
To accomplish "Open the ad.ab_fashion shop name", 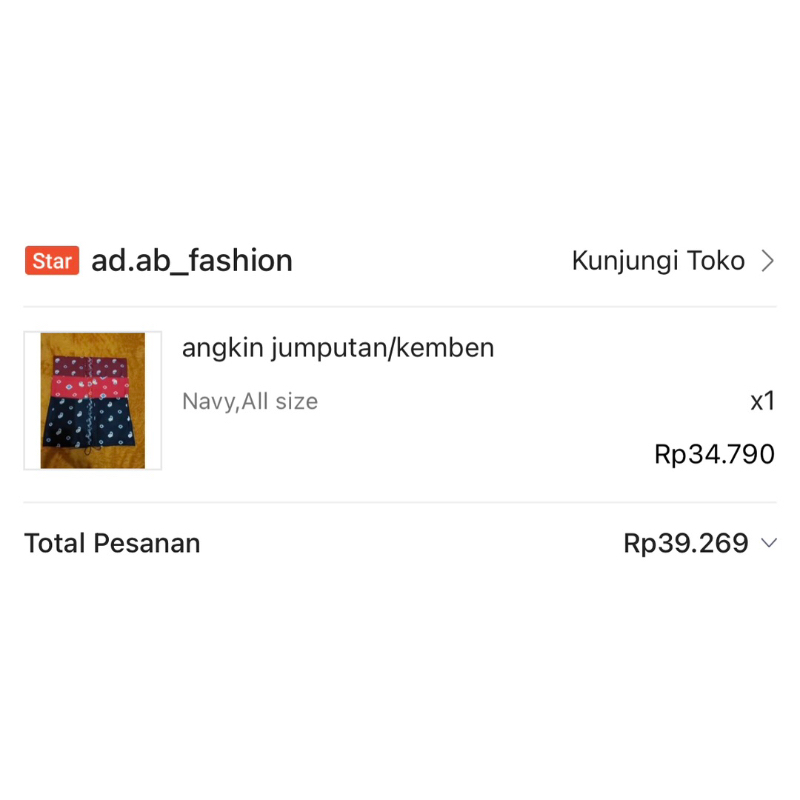I will [192, 261].
